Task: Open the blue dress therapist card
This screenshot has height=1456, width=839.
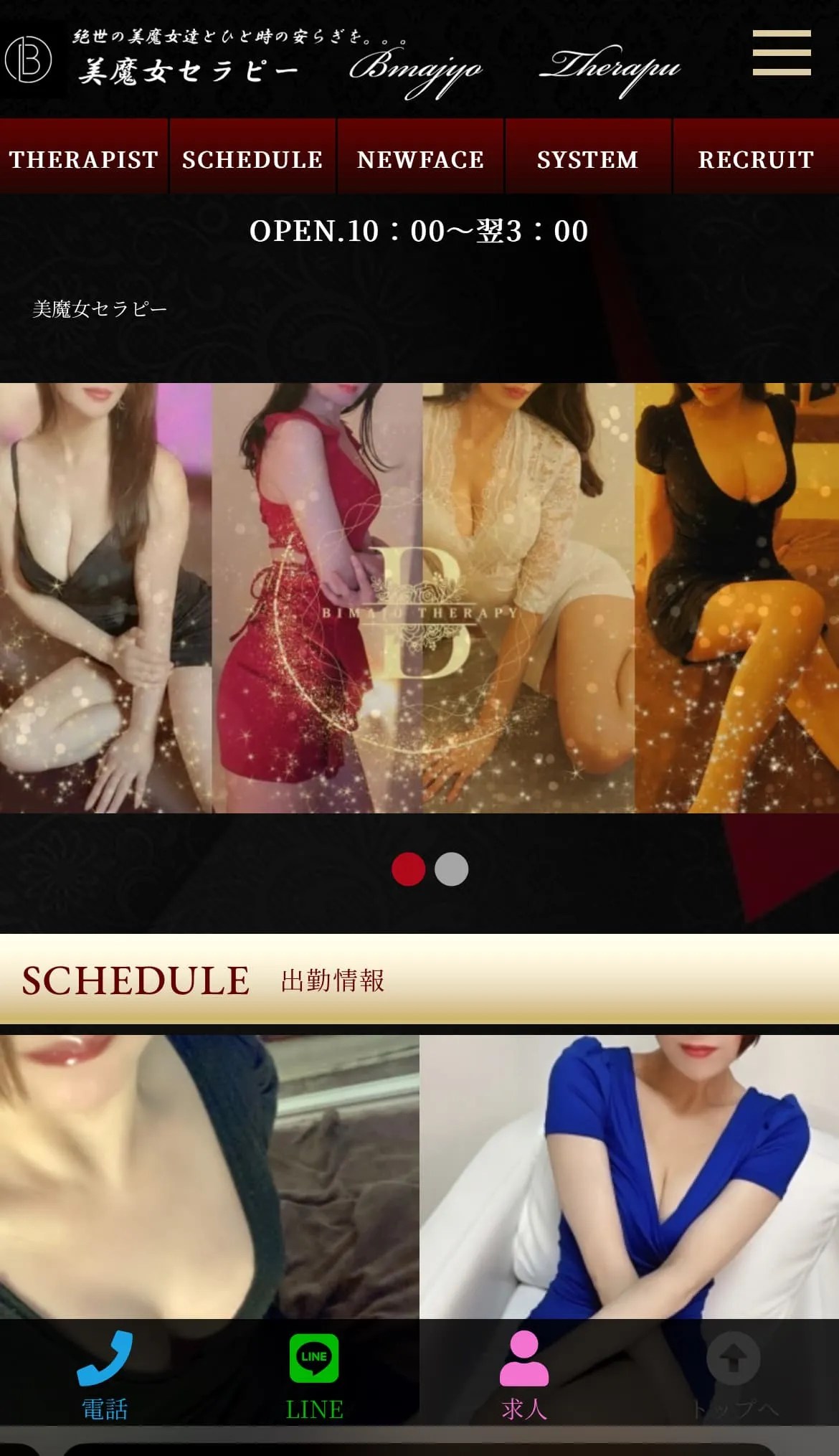Action: pyautogui.click(x=629, y=1176)
